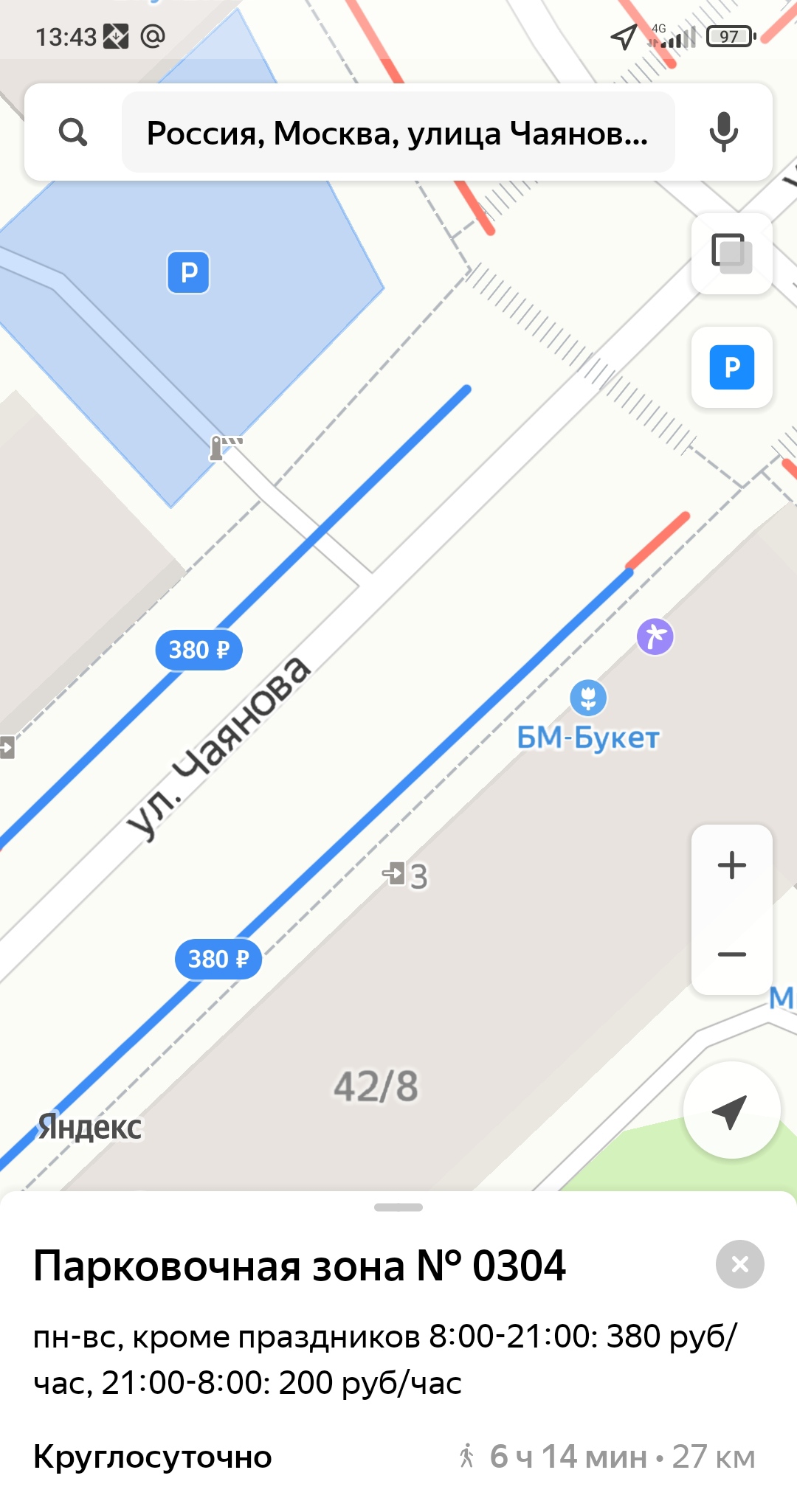Screen dimensions: 797x1512
Task: Select the parking lot P marker
Action: 188,272
